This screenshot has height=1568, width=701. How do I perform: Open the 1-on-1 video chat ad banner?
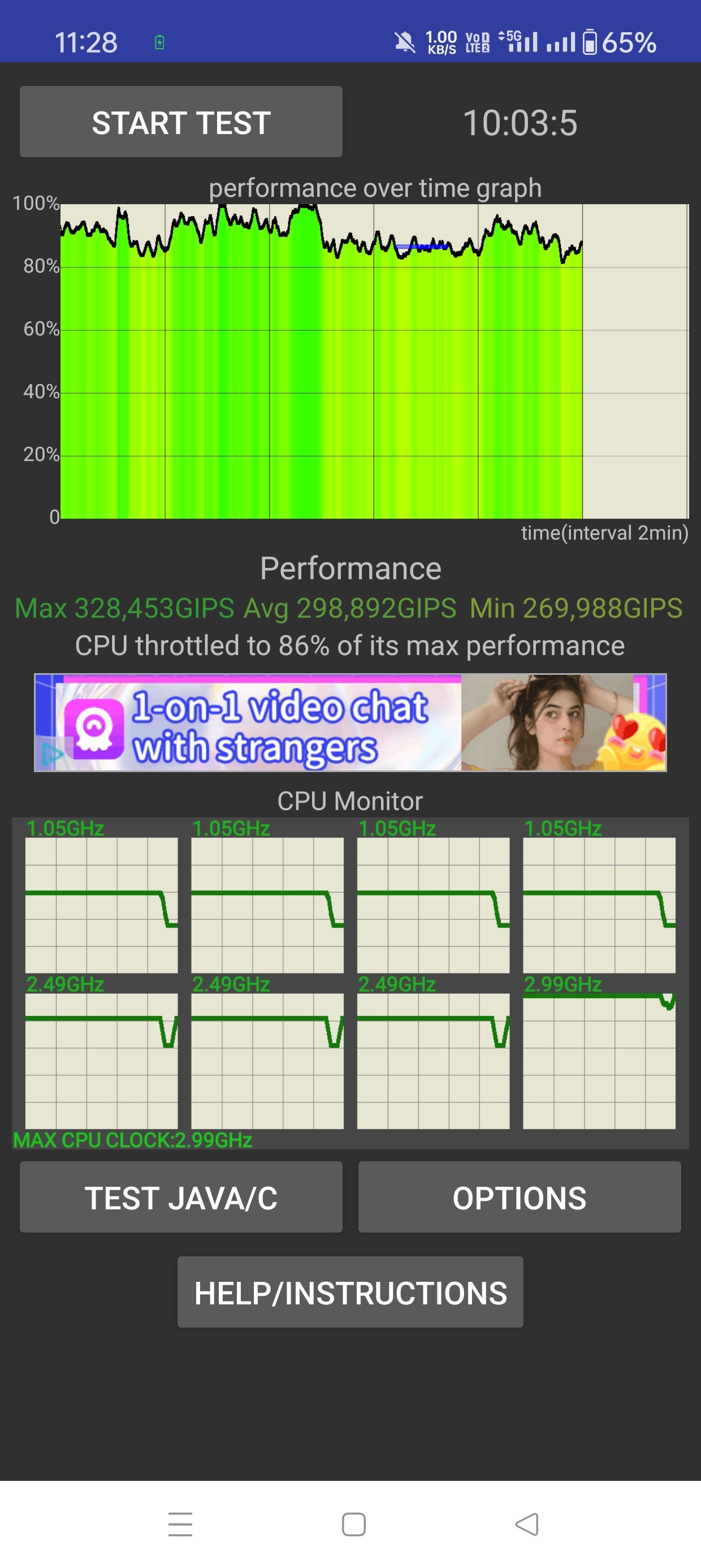tap(350, 722)
